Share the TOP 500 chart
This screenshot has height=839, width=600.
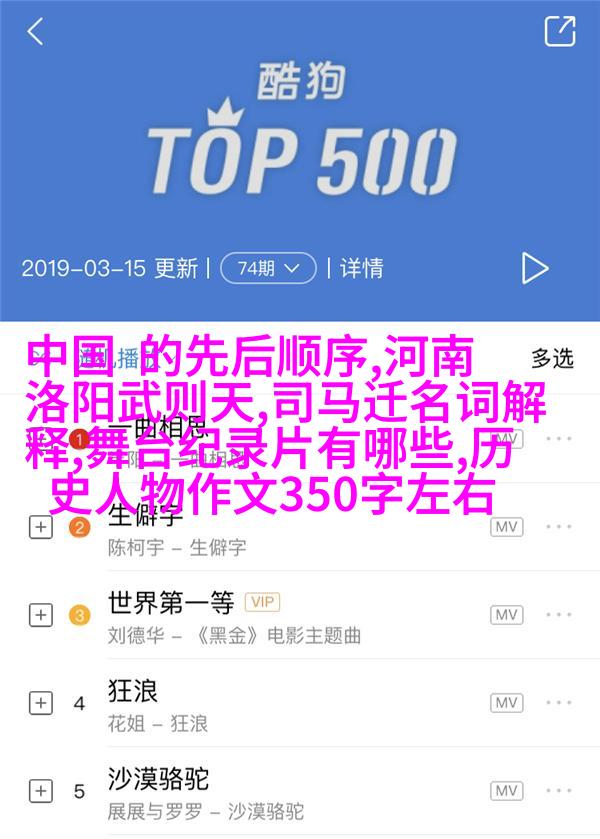coord(560,31)
